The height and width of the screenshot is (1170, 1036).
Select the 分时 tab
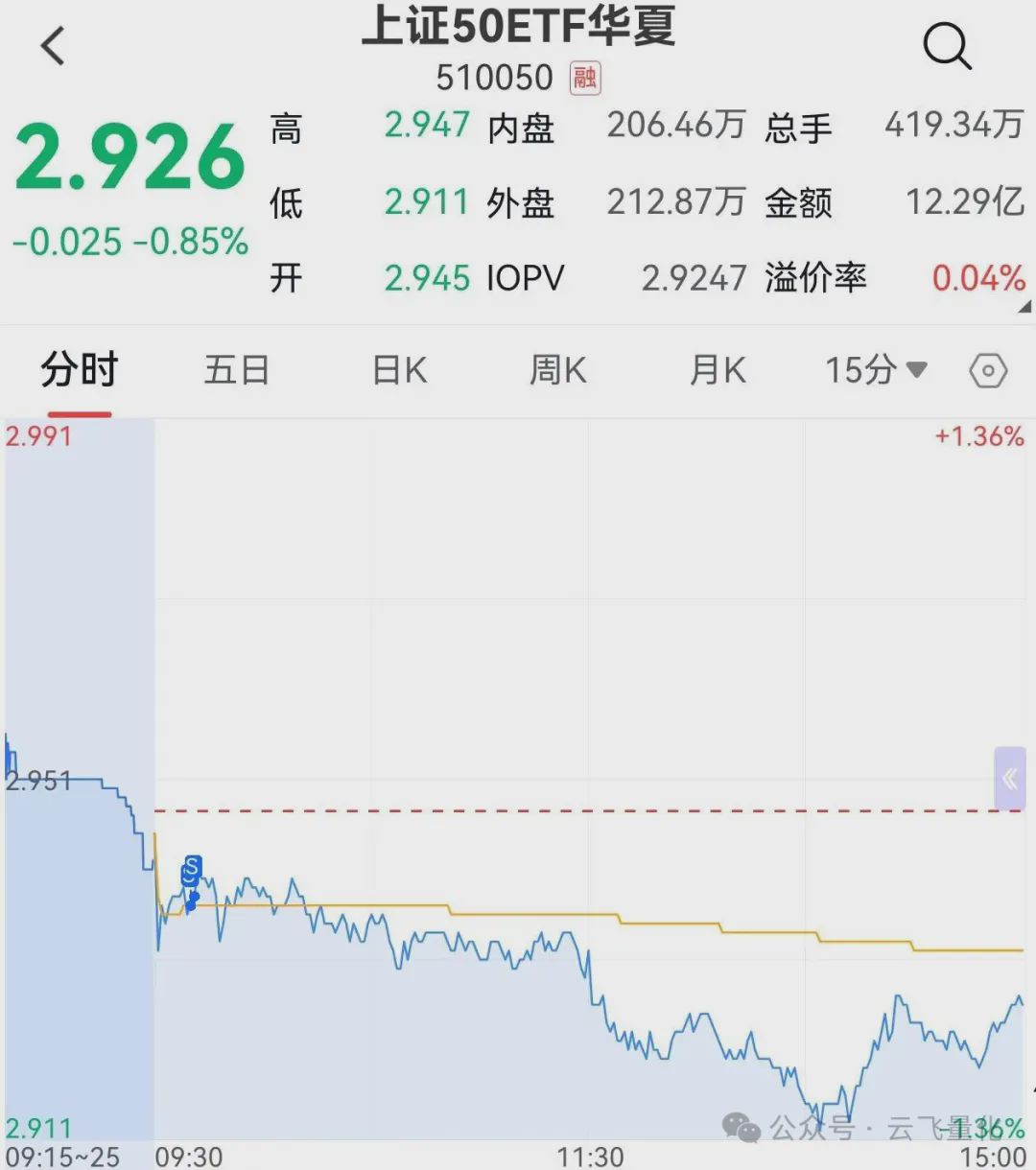point(79,369)
